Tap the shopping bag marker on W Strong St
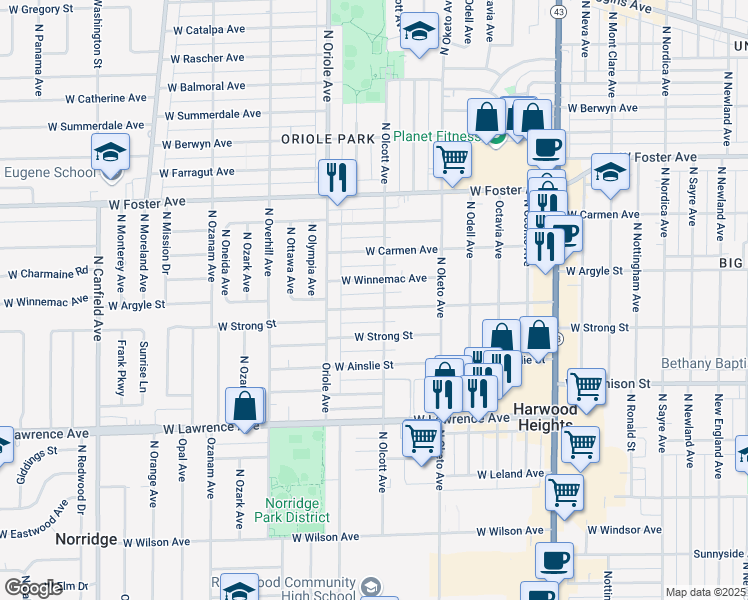 [538, 337]
